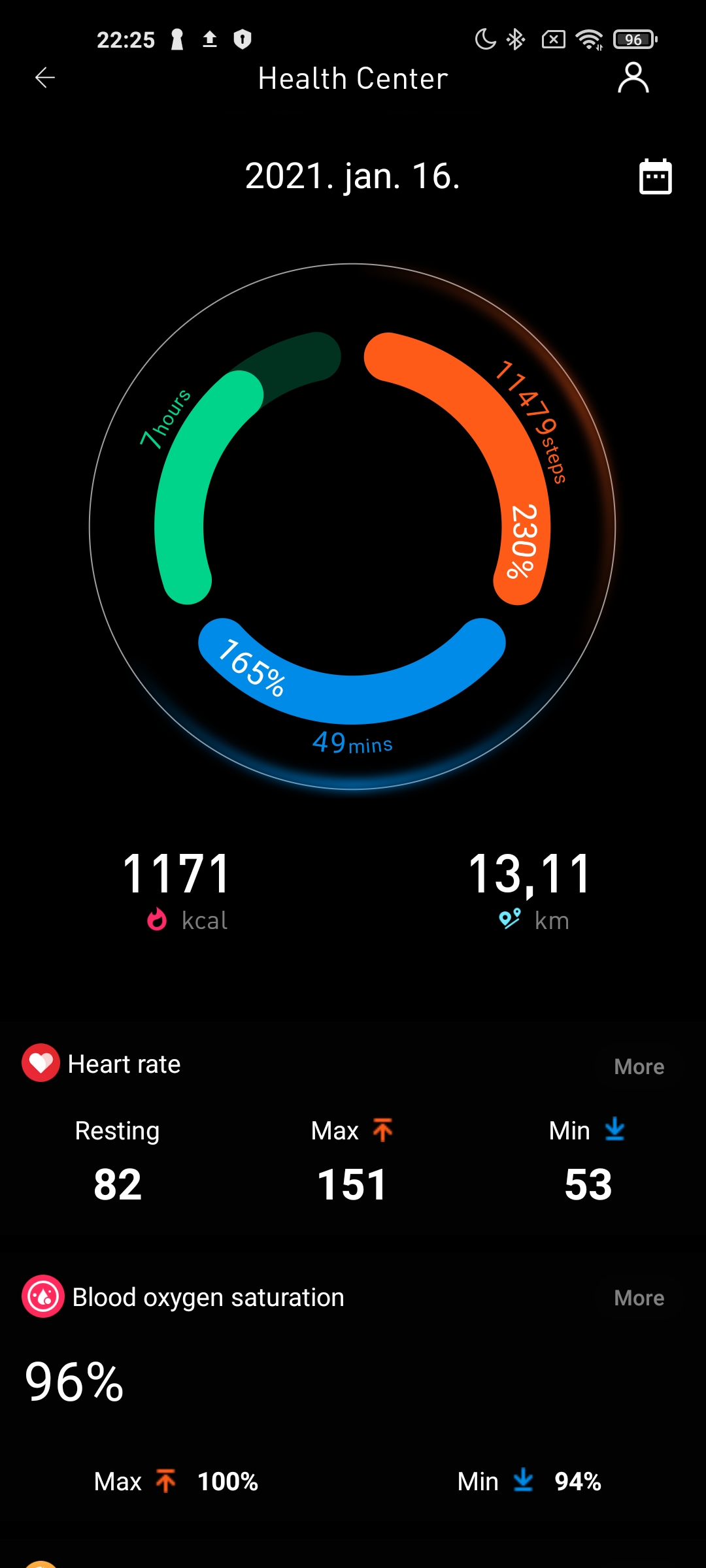Screen dimensions: 706x1568
Task: Open the calendar date picker
Action: click(655, 176)
